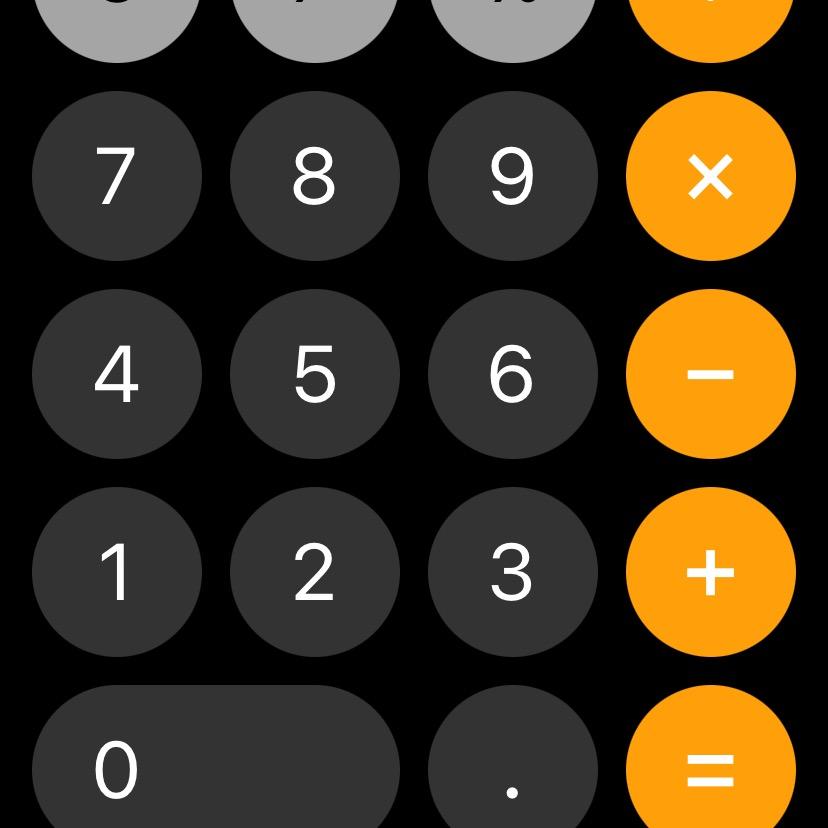
Task: Enter the digit 4
Action: coord(117,374)
